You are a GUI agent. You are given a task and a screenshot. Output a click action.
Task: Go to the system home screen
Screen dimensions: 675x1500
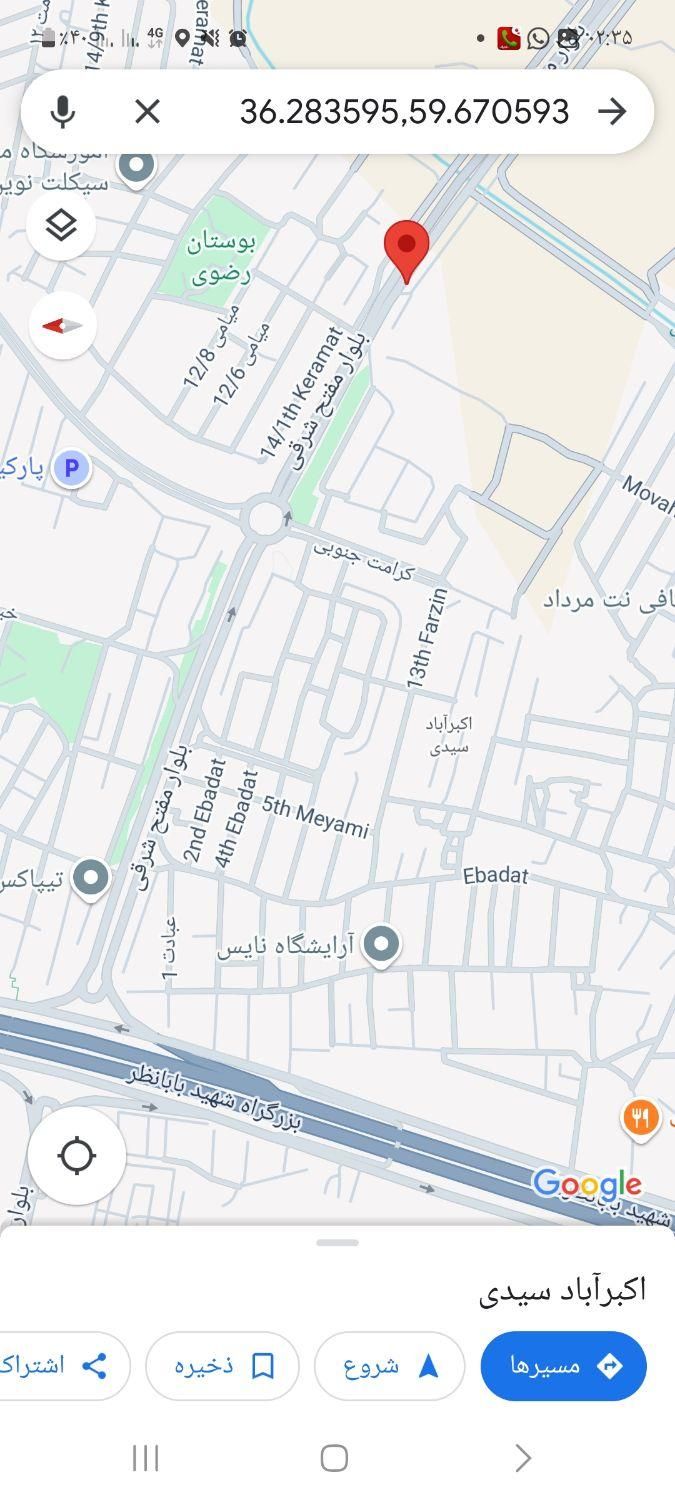point(334,1458)
